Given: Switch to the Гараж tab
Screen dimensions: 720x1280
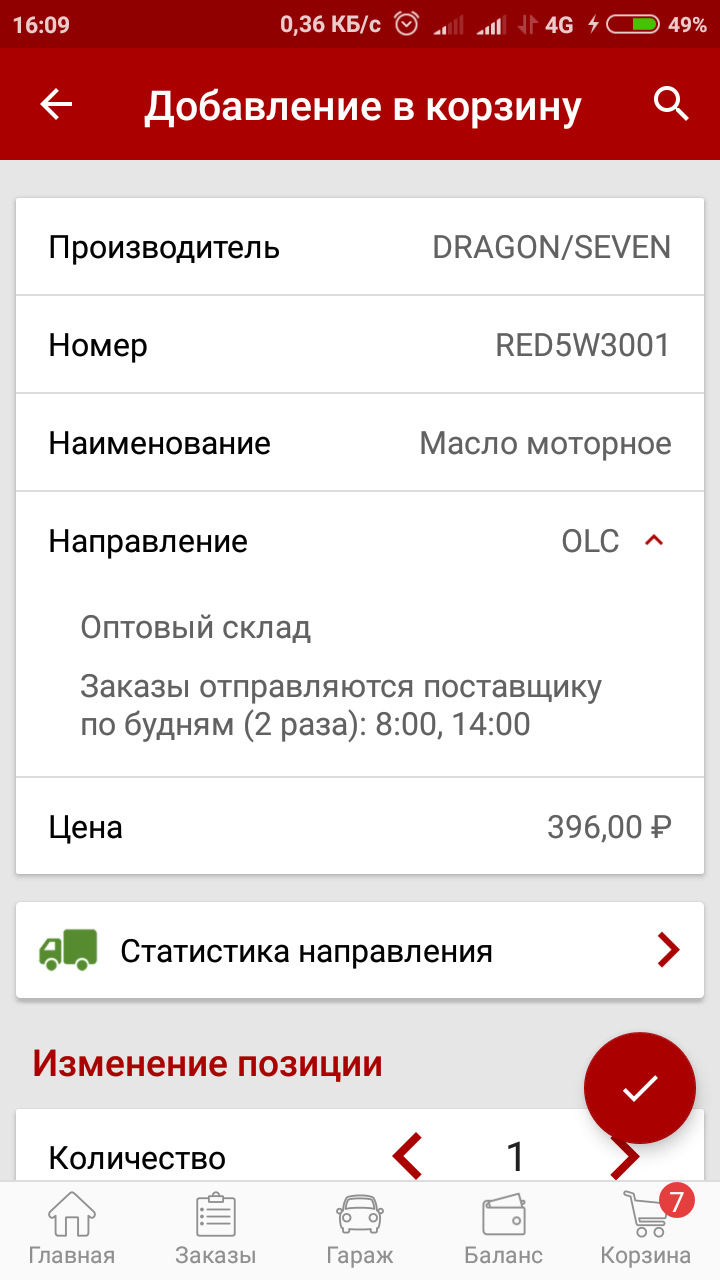Looking at the screenshot, I should pyautogui.click(x=359, y=1230).
